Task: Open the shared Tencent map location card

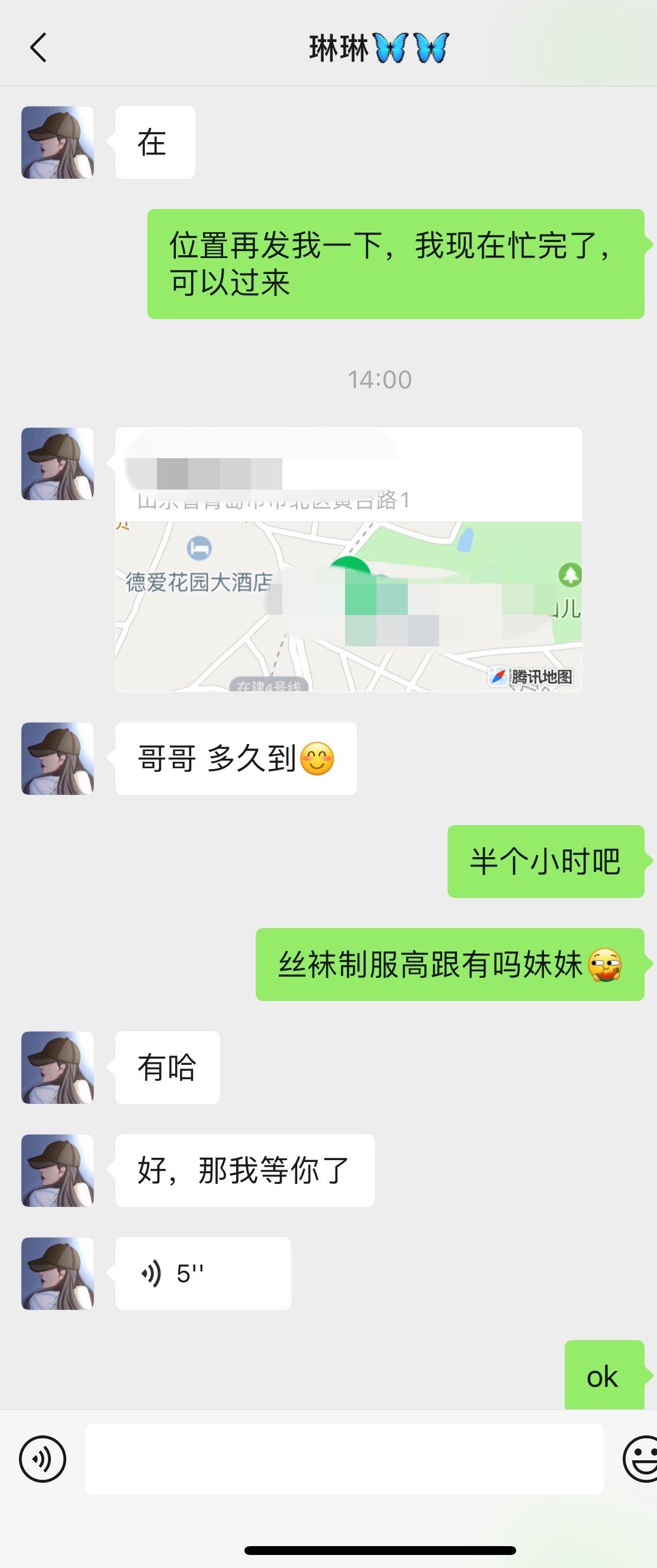Action: 348,559
